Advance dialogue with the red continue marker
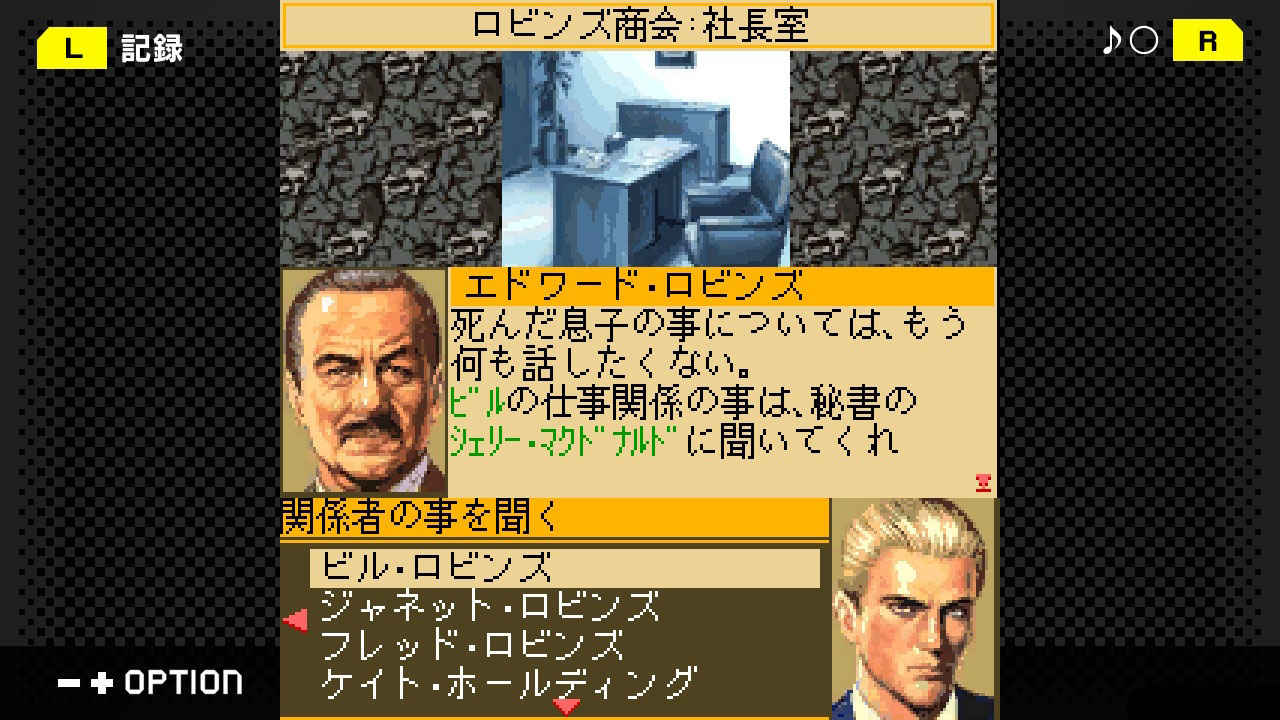The image size is (1280, 720). [983, 482]
